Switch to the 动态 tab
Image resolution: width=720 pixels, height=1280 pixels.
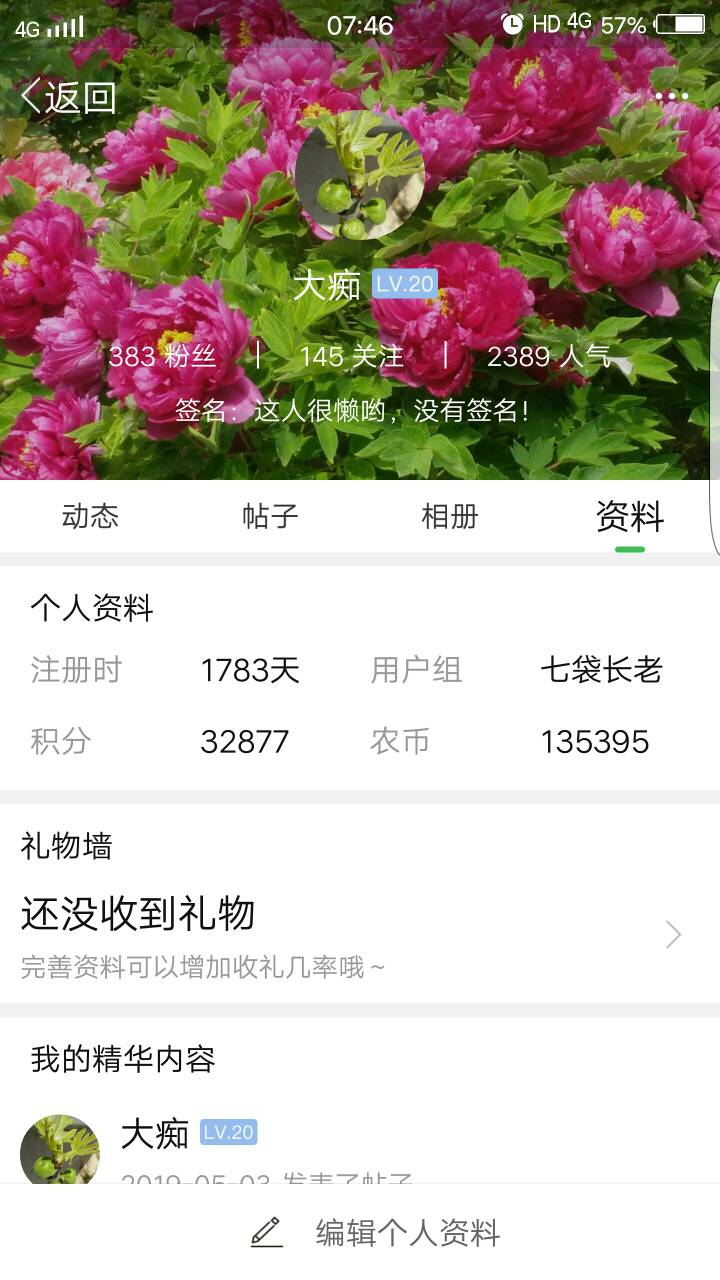click(x=90, y=516)
